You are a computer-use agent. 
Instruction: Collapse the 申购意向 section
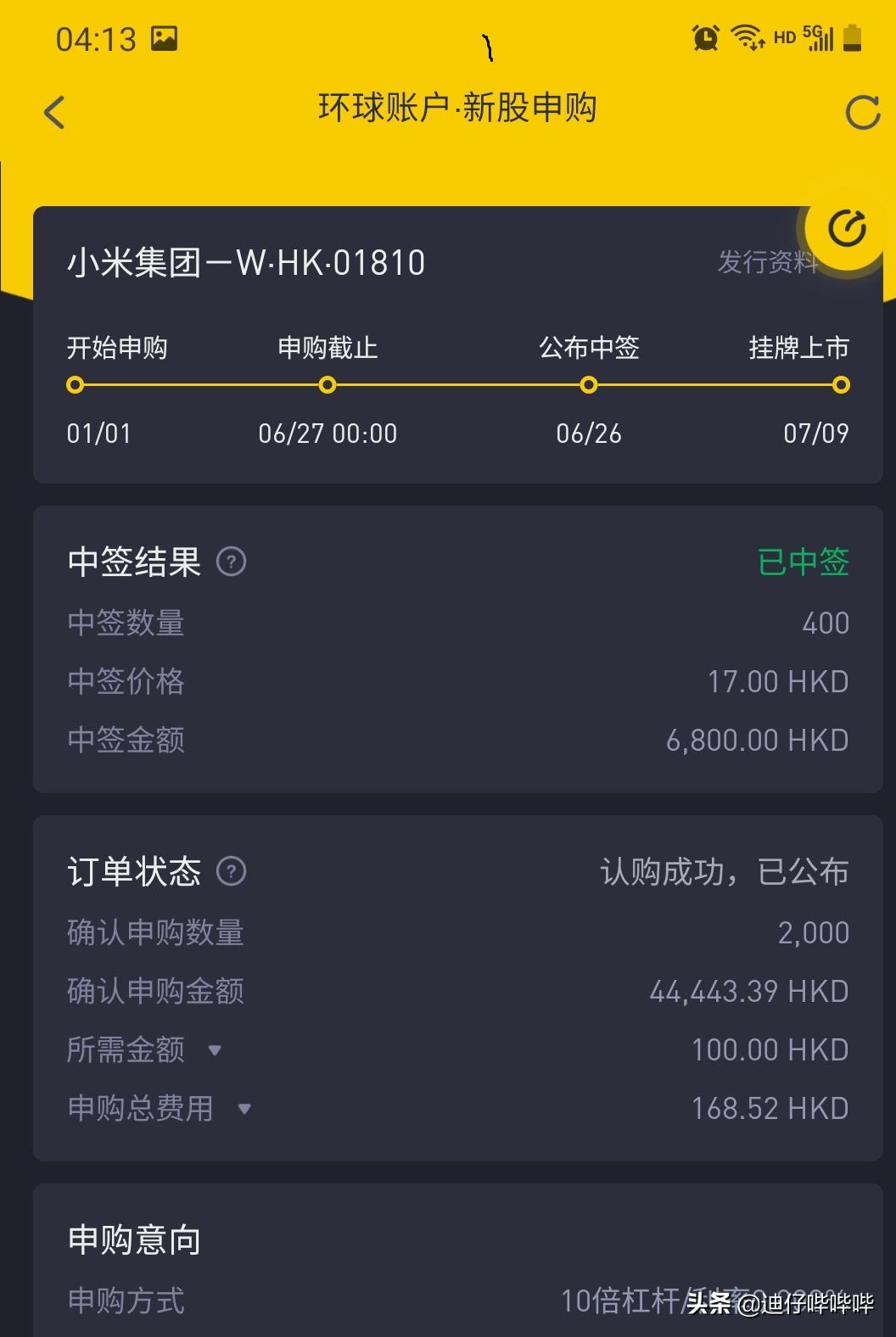[x=132, y=1239]
